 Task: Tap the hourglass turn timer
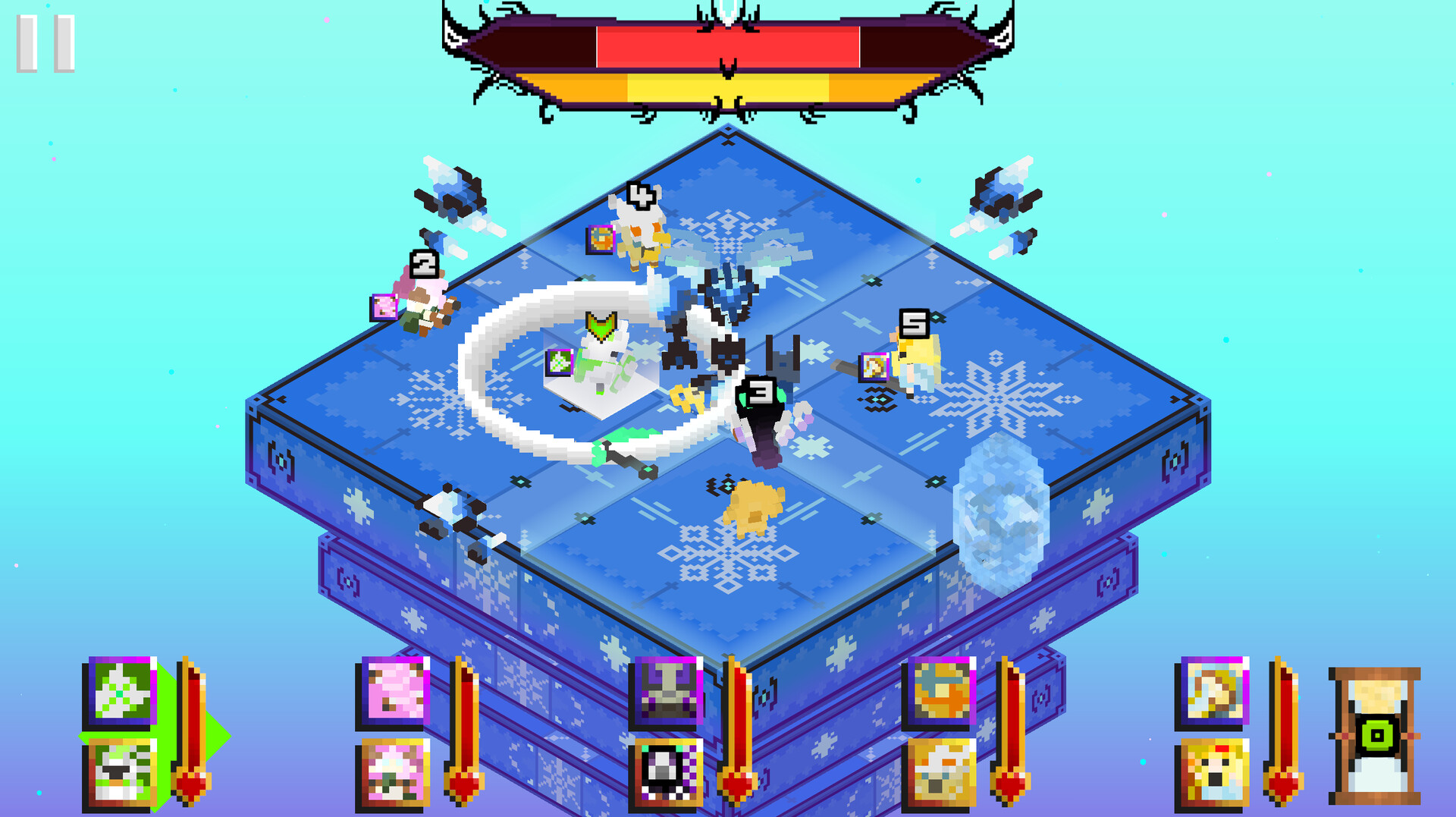[1375, 736]
